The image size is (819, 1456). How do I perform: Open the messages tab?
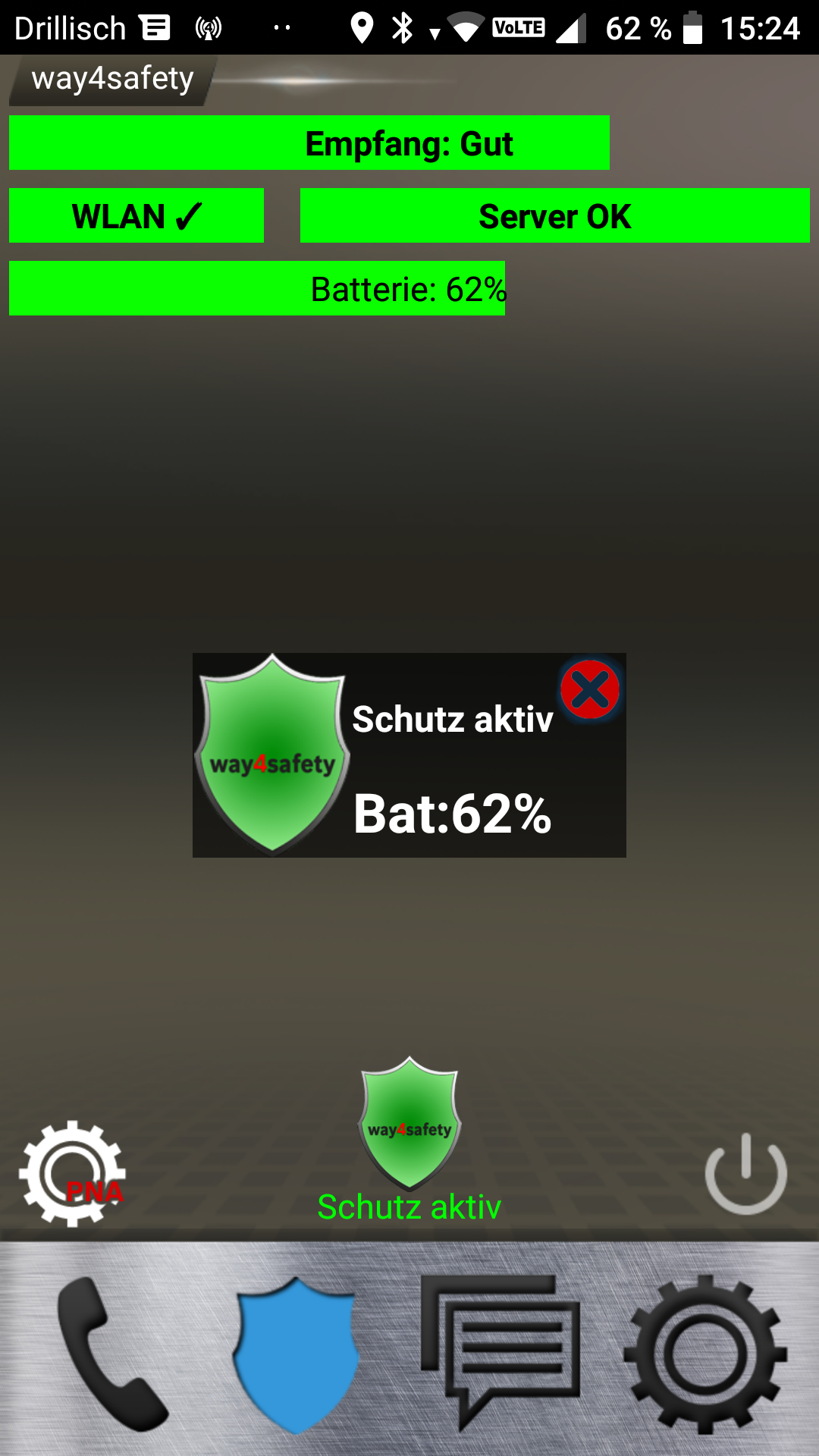(x=500, y=1350)
